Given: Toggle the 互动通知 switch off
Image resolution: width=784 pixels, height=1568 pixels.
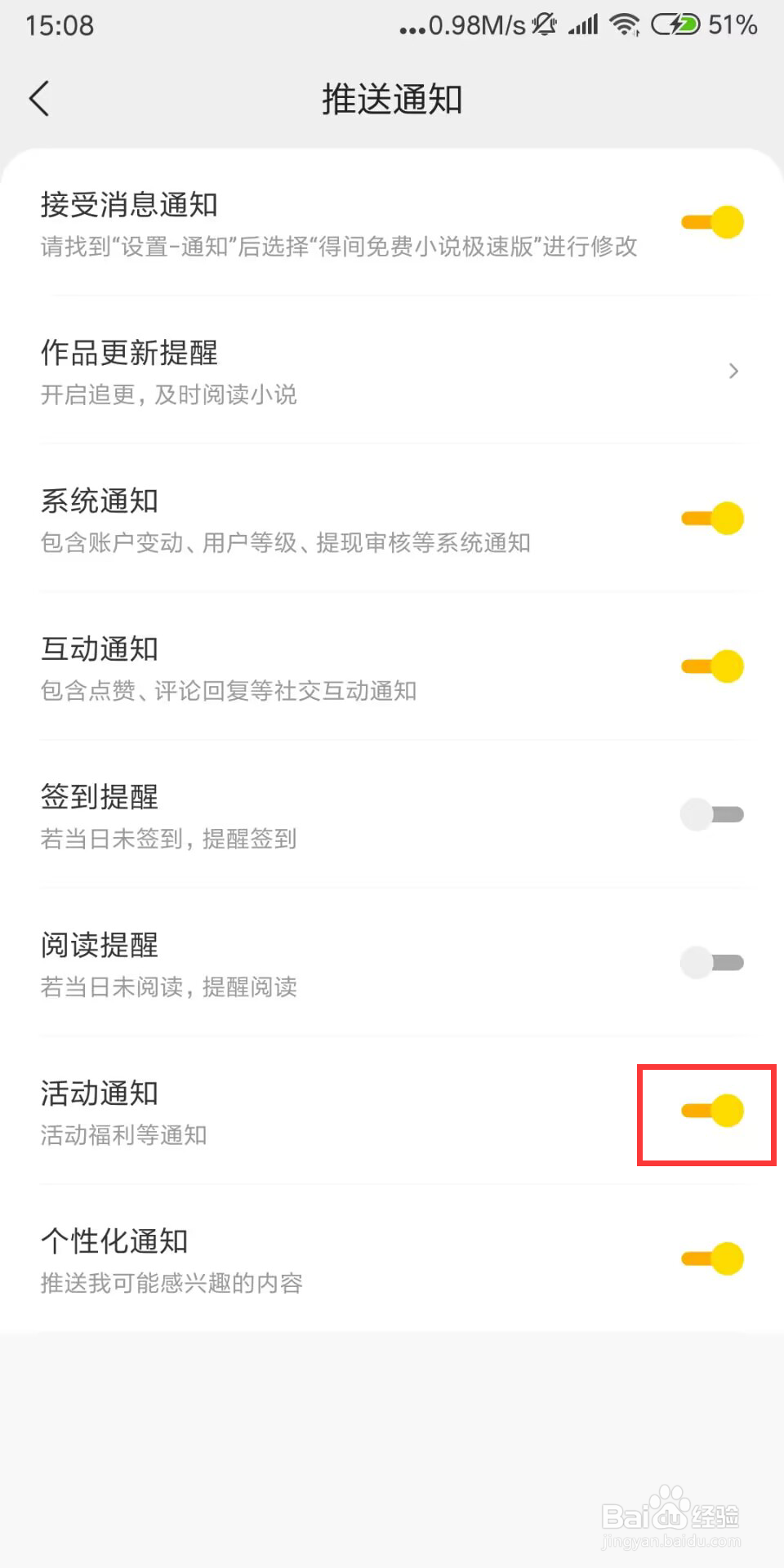Looking at the screenshot, I should (712, 666).
